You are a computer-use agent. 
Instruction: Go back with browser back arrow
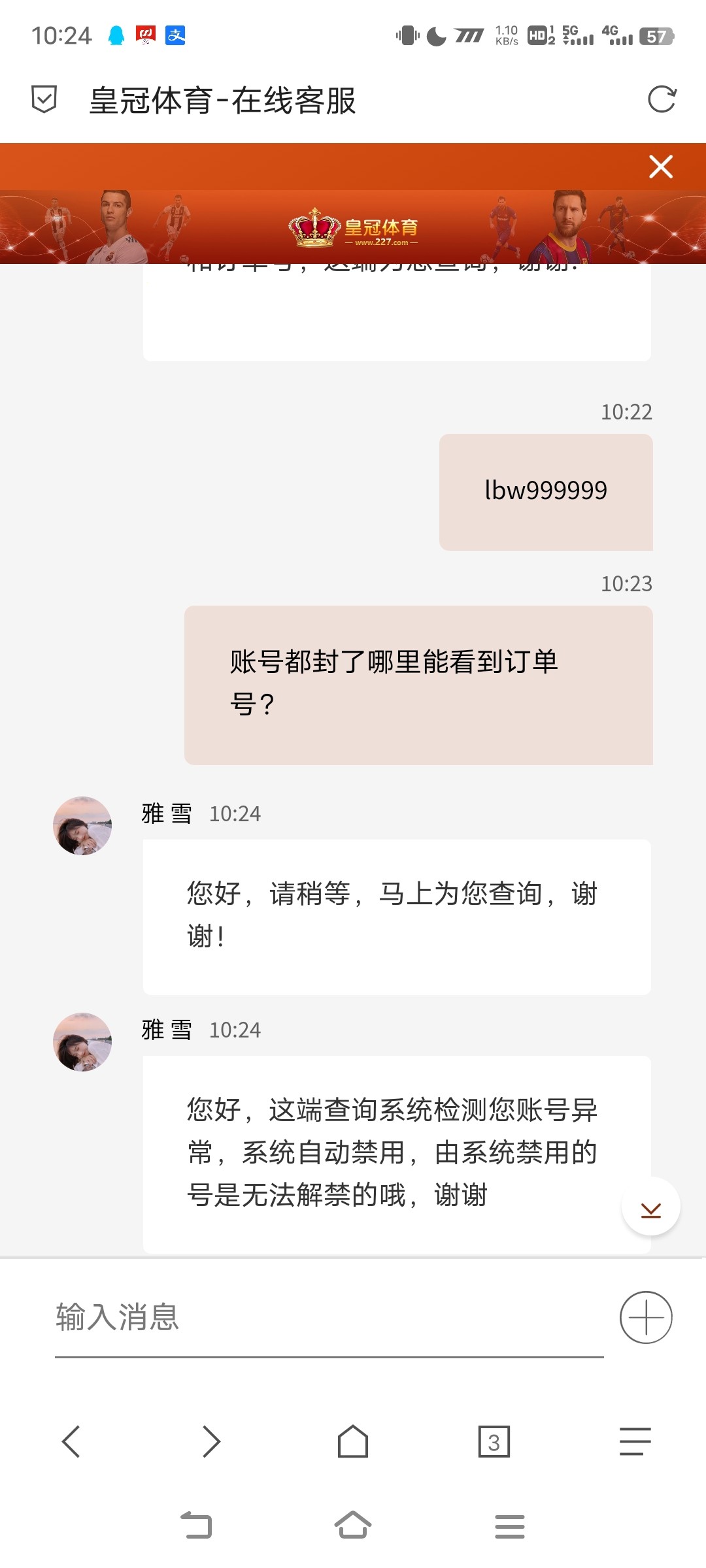72,1442
